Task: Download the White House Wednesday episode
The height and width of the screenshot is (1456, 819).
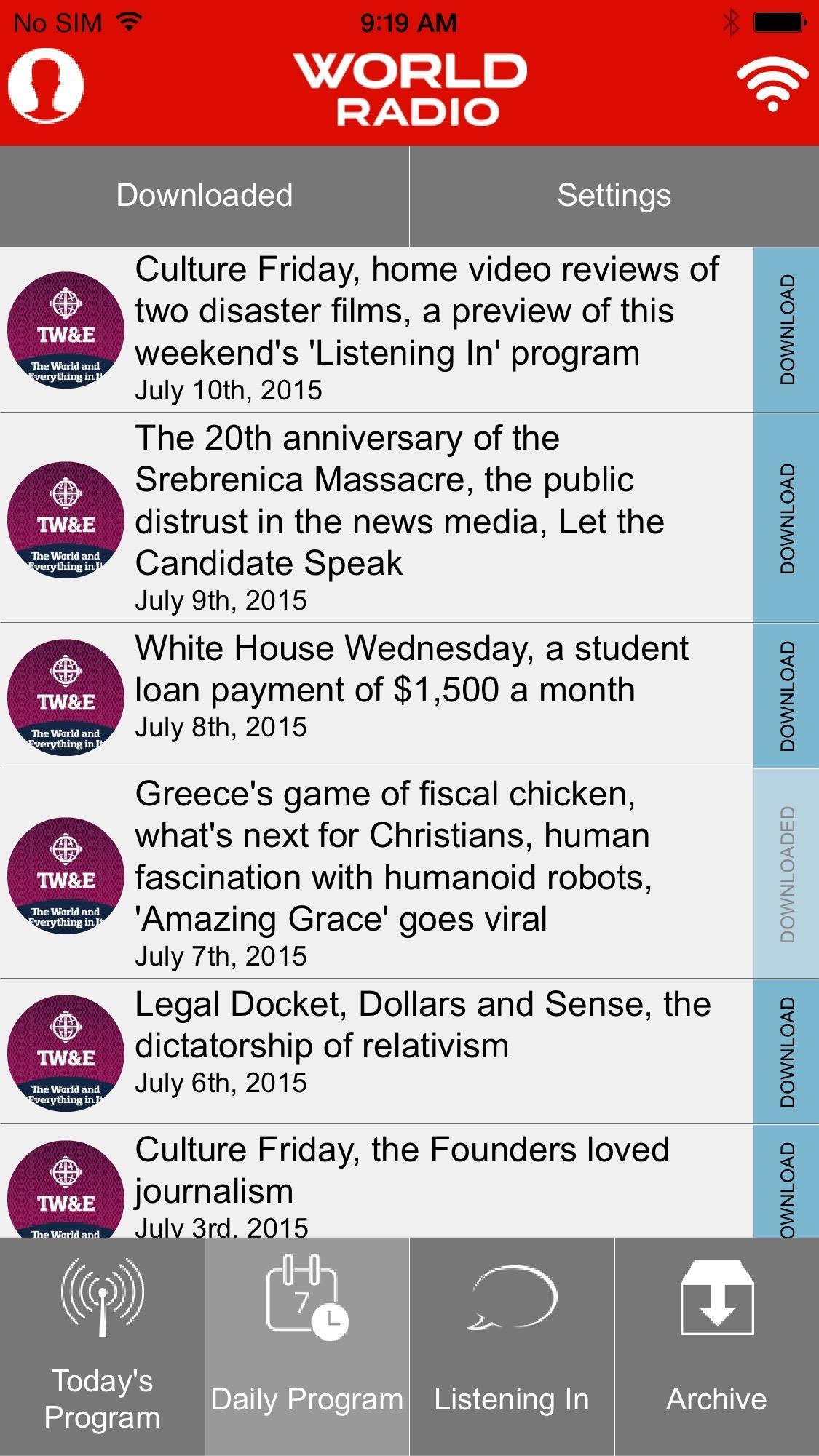Action: 786,696
